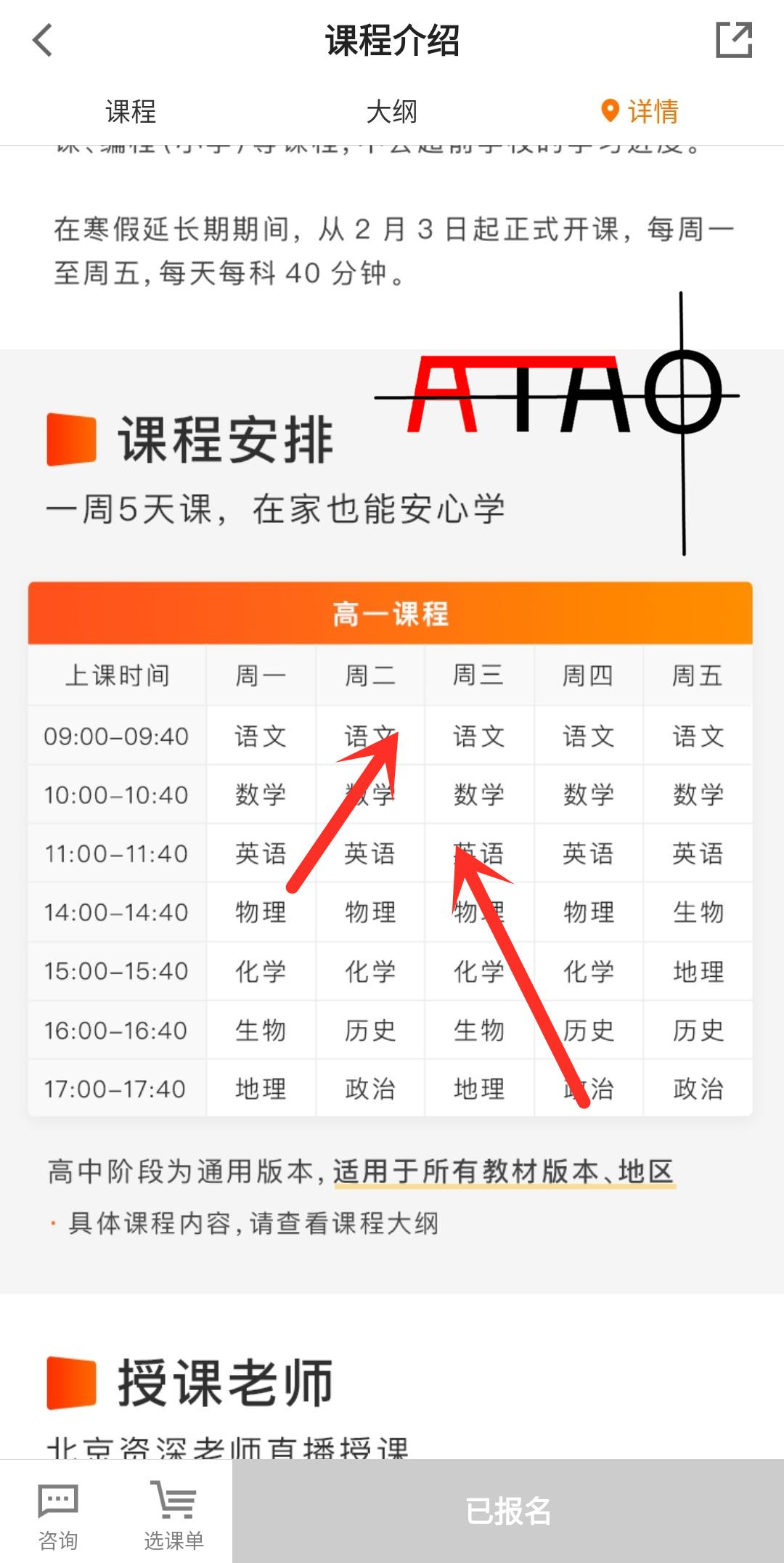The width and height of the screenshot is (784, 1563).
Task: Select the 详情 tab
Action: pos(640,112)
